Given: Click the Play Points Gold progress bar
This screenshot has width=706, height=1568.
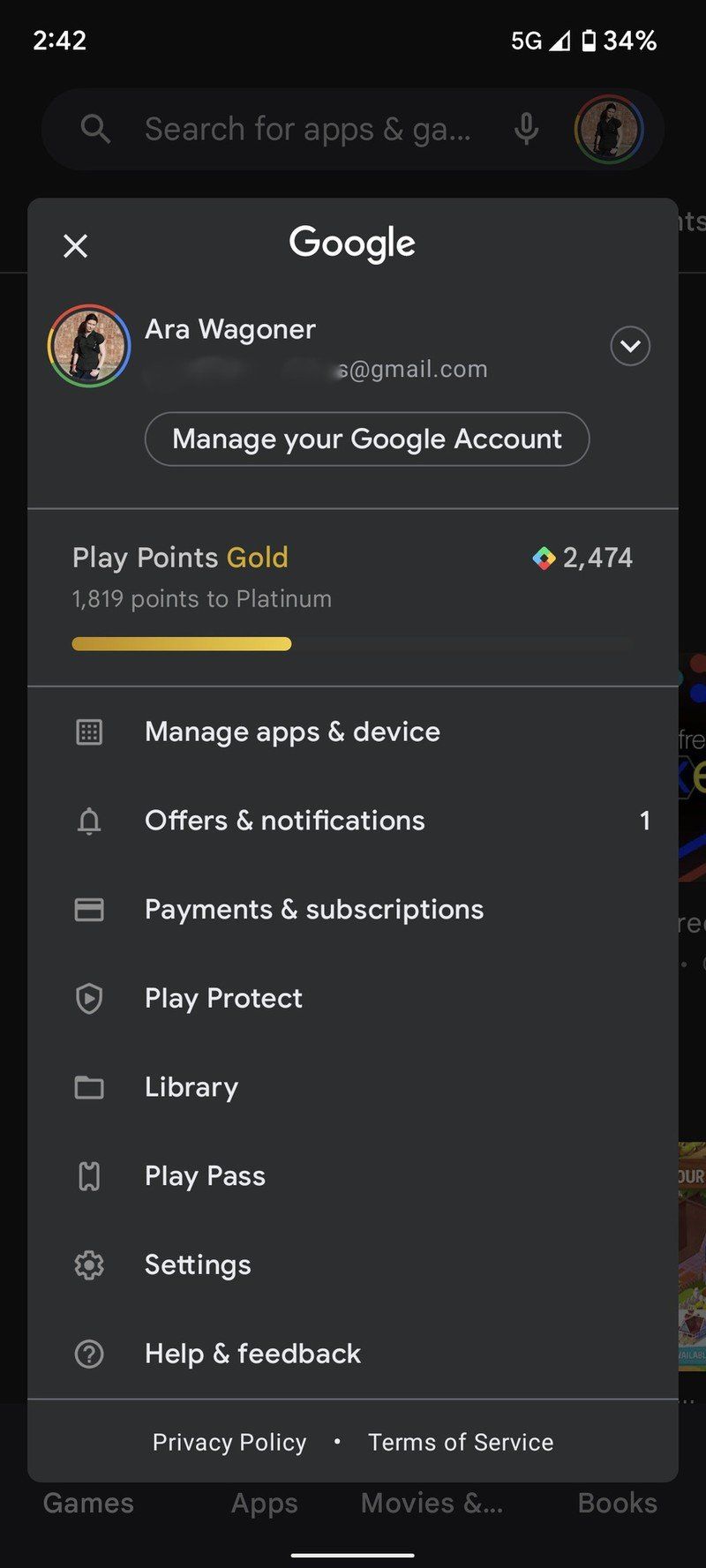Looking at the screenshot, I should pos(351,643).
